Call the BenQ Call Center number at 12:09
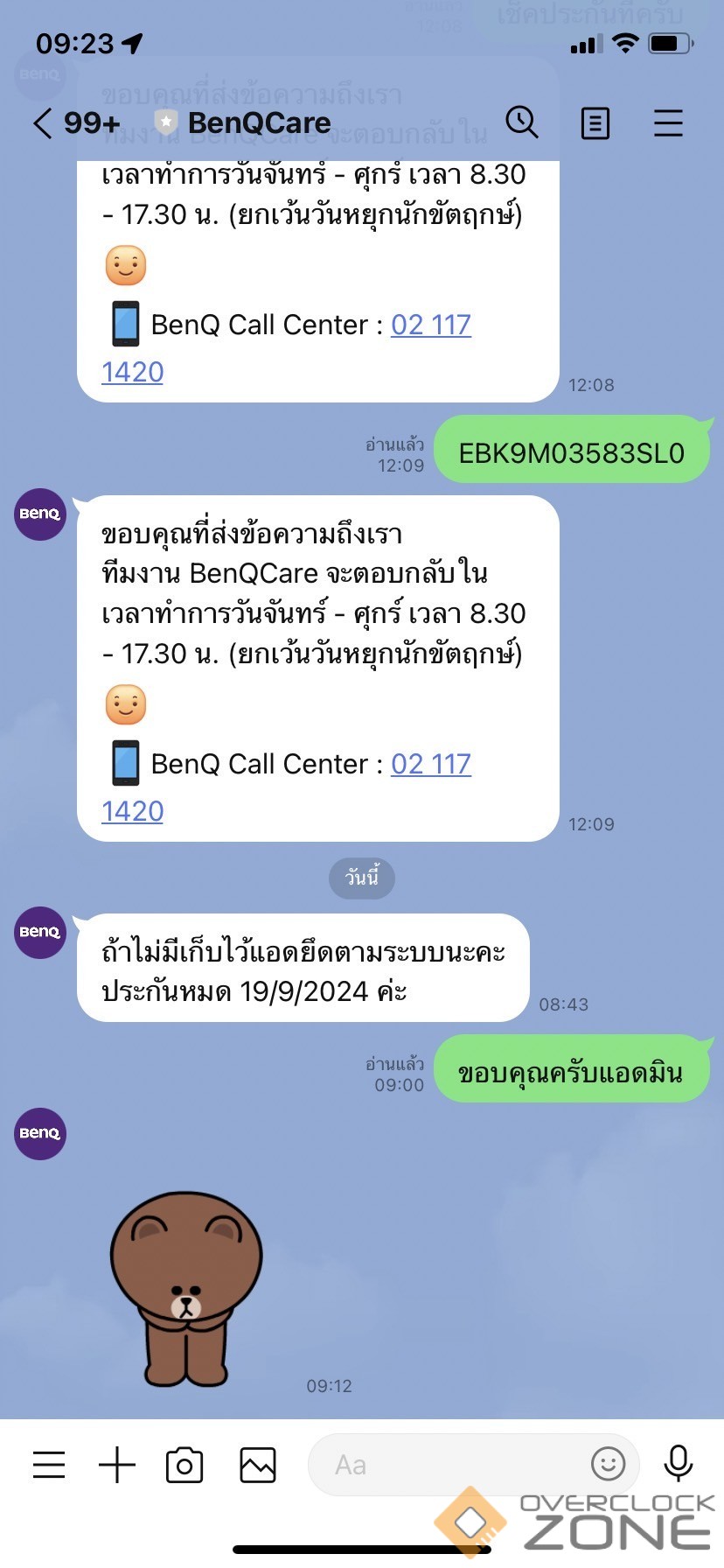Viewport: 724px width, 1568px height. coord(430,765)
